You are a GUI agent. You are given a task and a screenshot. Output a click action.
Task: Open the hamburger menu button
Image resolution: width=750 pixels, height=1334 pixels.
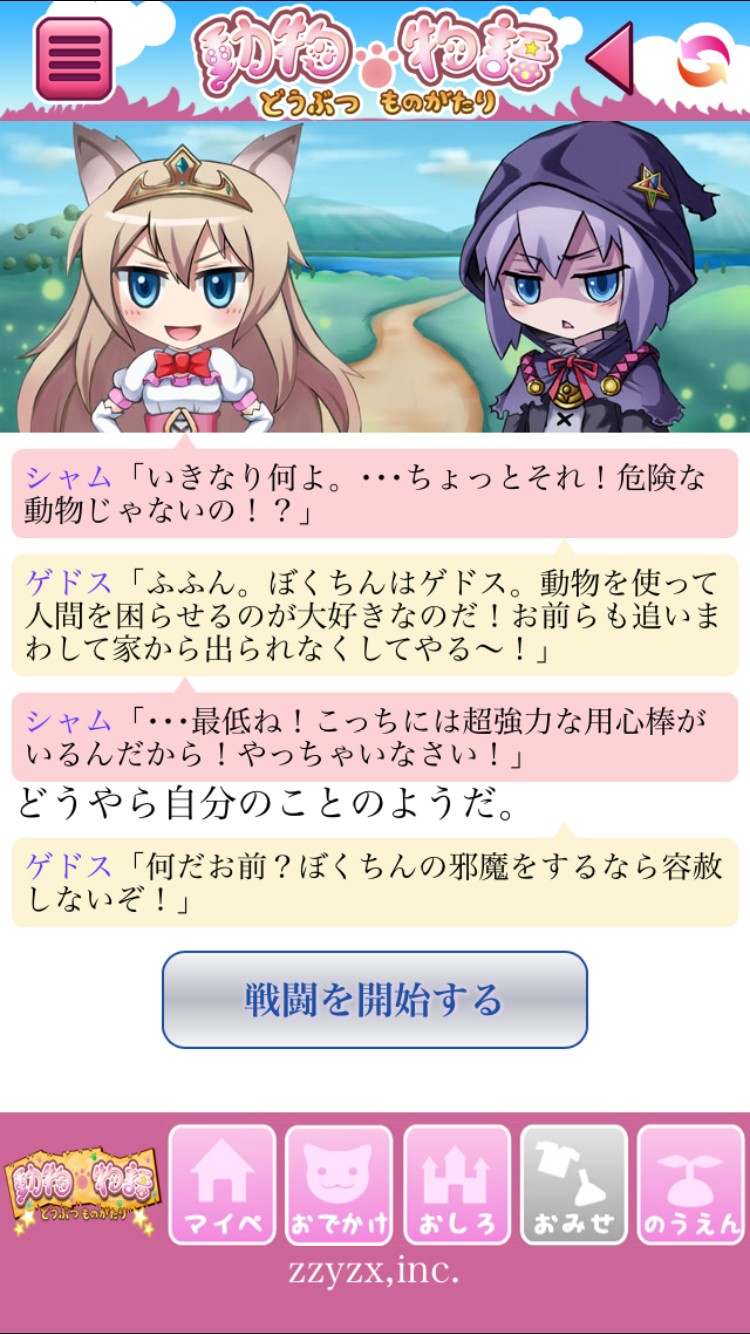[x=74, y=59]
